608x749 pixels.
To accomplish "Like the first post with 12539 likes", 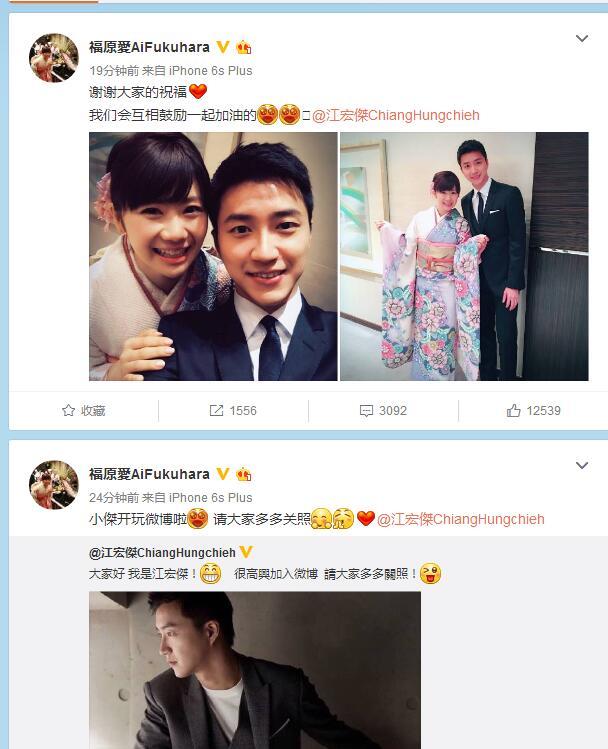I will 533,410.
